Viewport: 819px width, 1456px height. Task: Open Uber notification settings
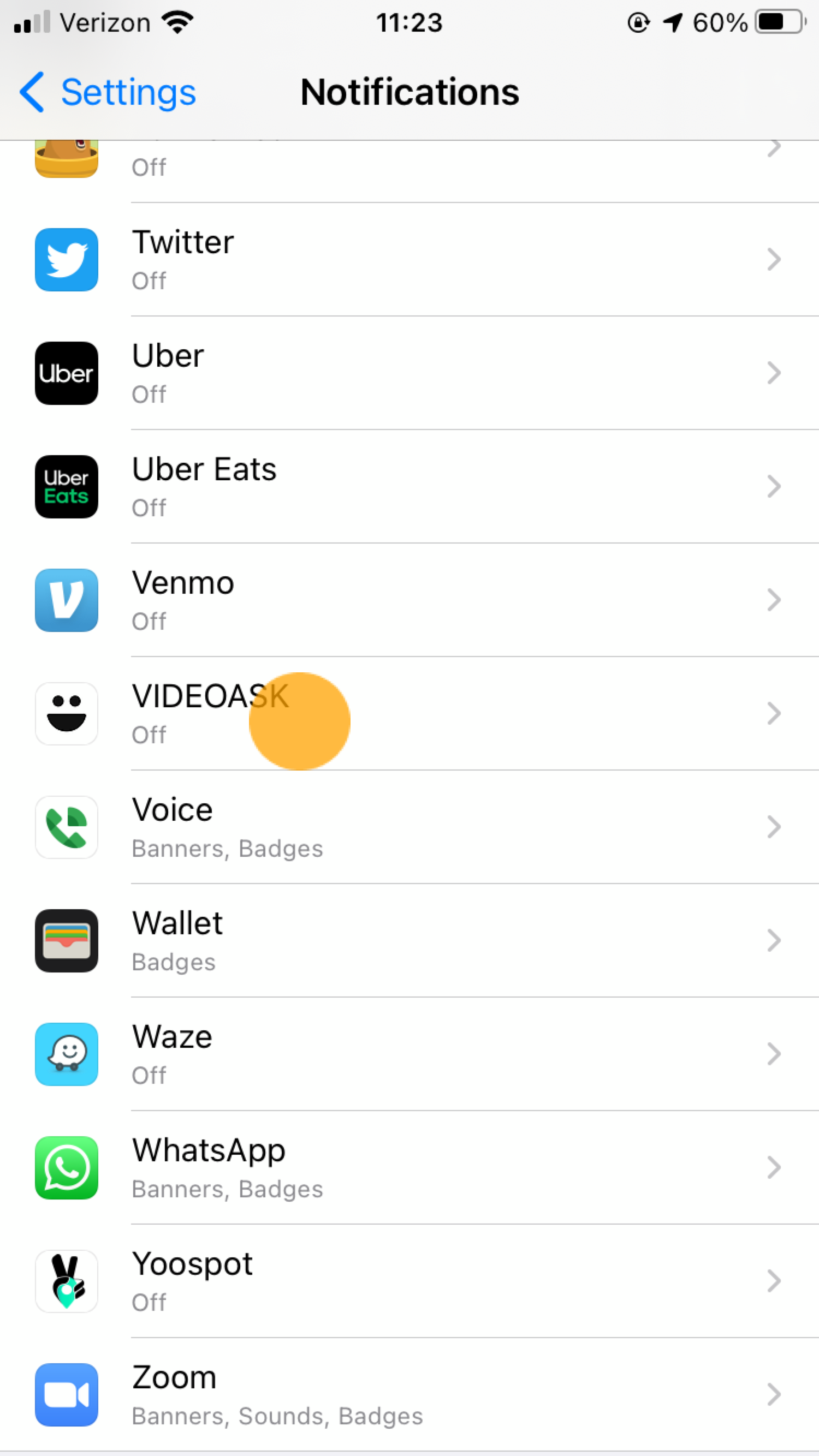coord(410,373)
